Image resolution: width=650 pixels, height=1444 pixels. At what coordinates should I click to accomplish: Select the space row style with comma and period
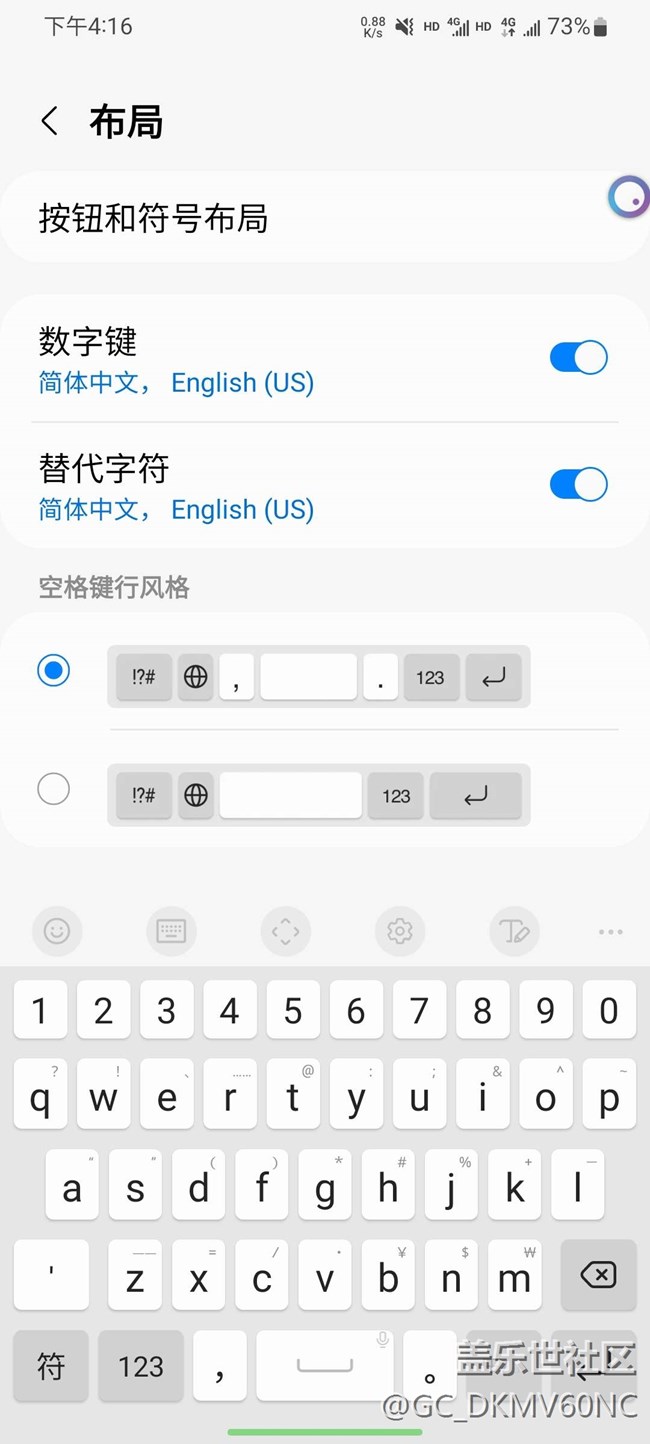tap(54, 670)
